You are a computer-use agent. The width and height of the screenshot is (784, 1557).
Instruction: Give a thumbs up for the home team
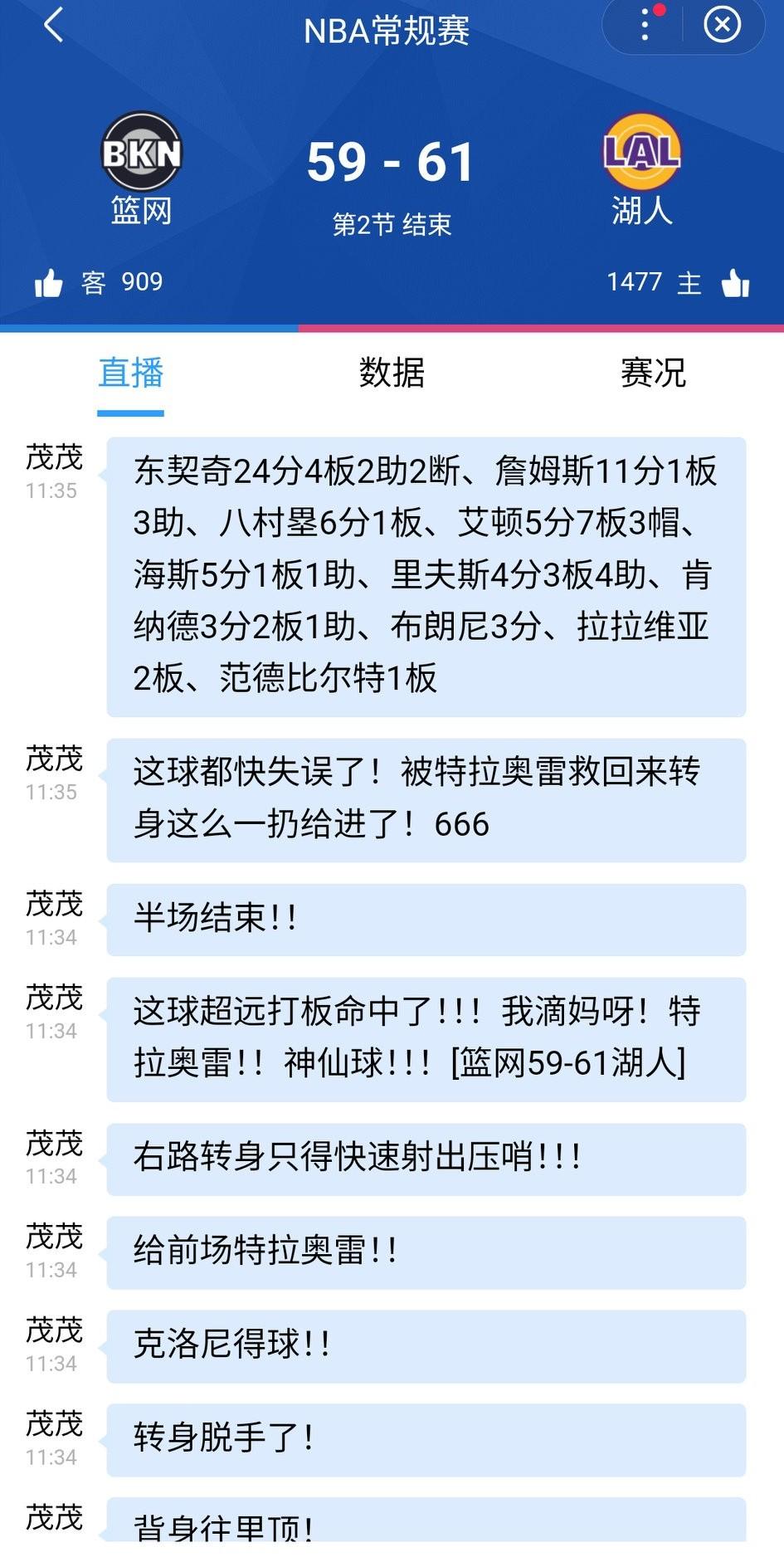tap(733, 282)
